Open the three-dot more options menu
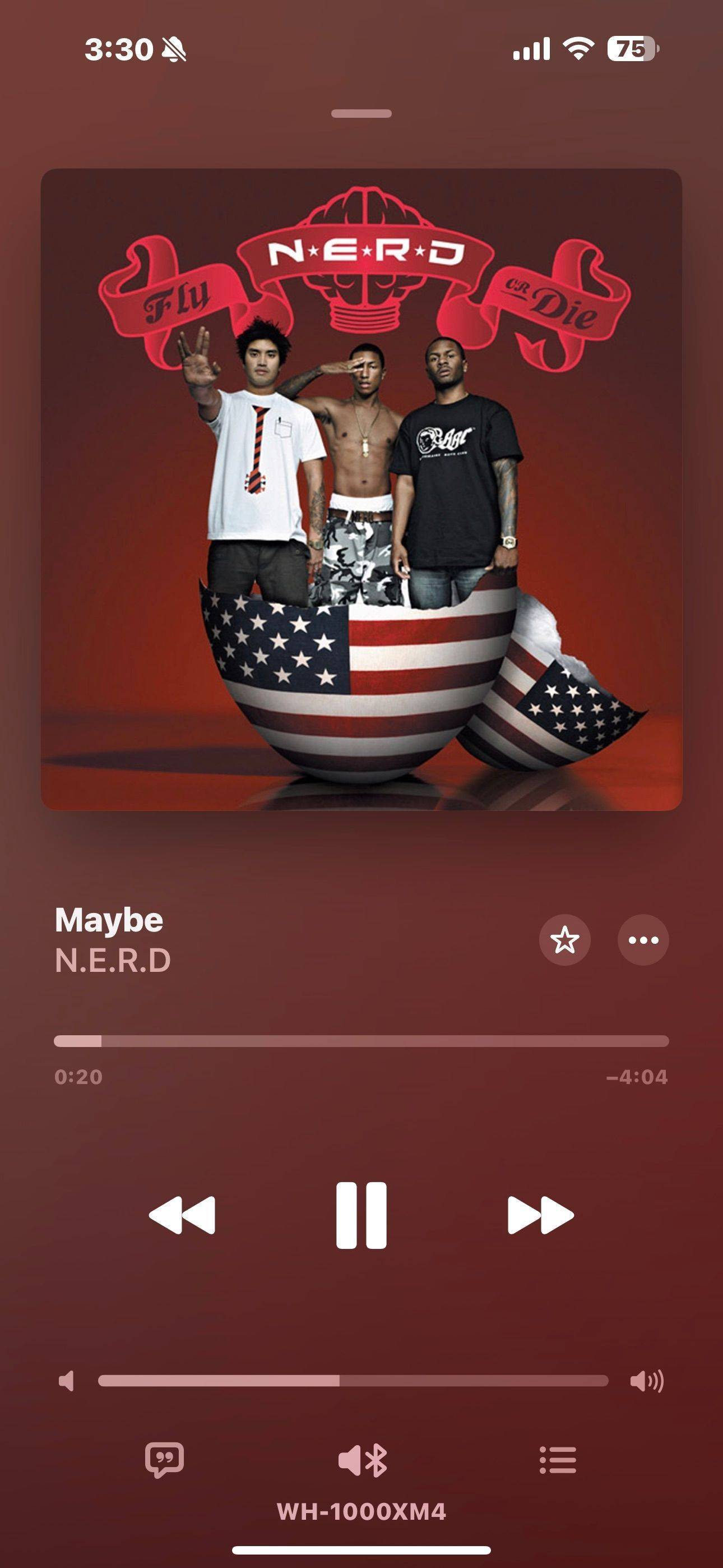This screenshot has width=723, height=1568. click(643, 940)
